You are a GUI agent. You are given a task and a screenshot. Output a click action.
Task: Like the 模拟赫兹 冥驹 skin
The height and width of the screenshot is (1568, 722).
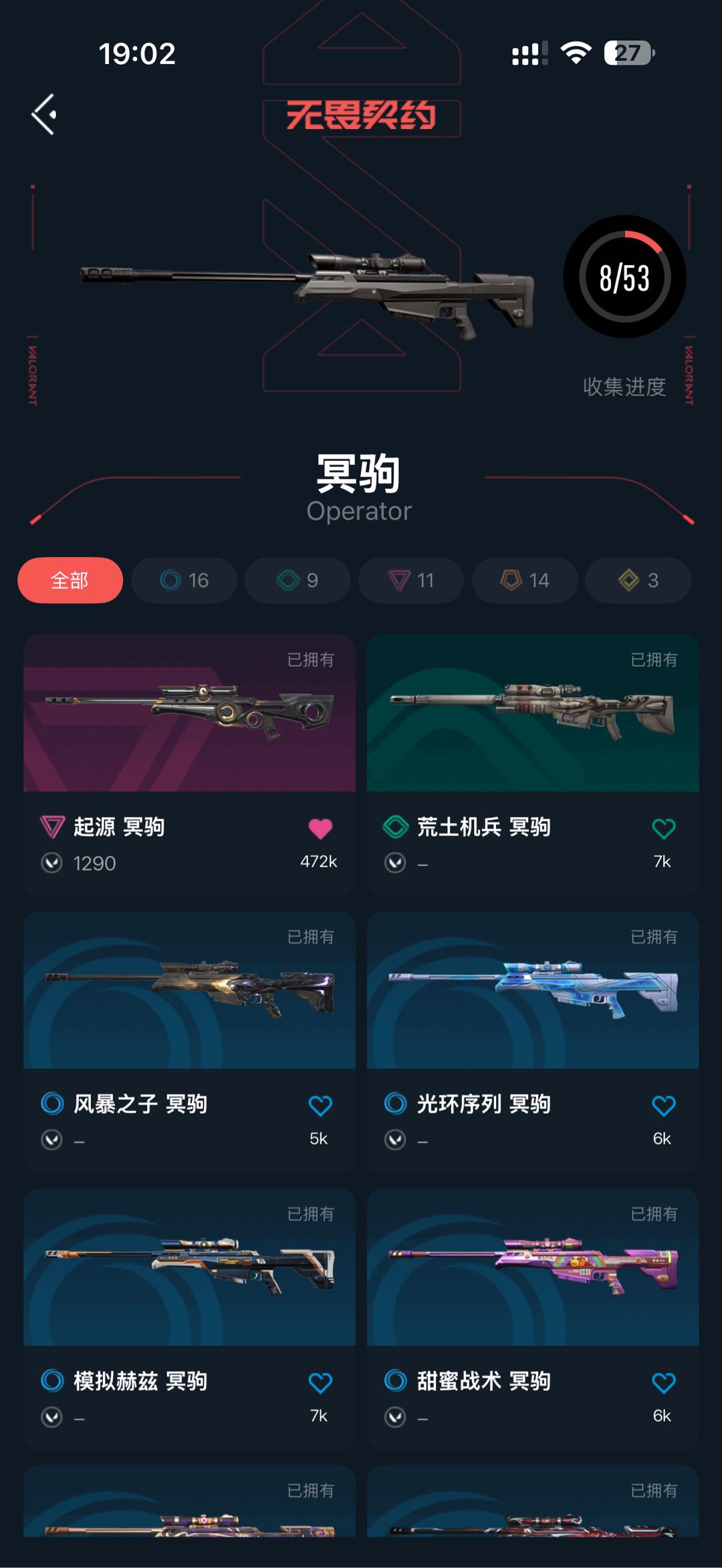tap(320, 1382)
